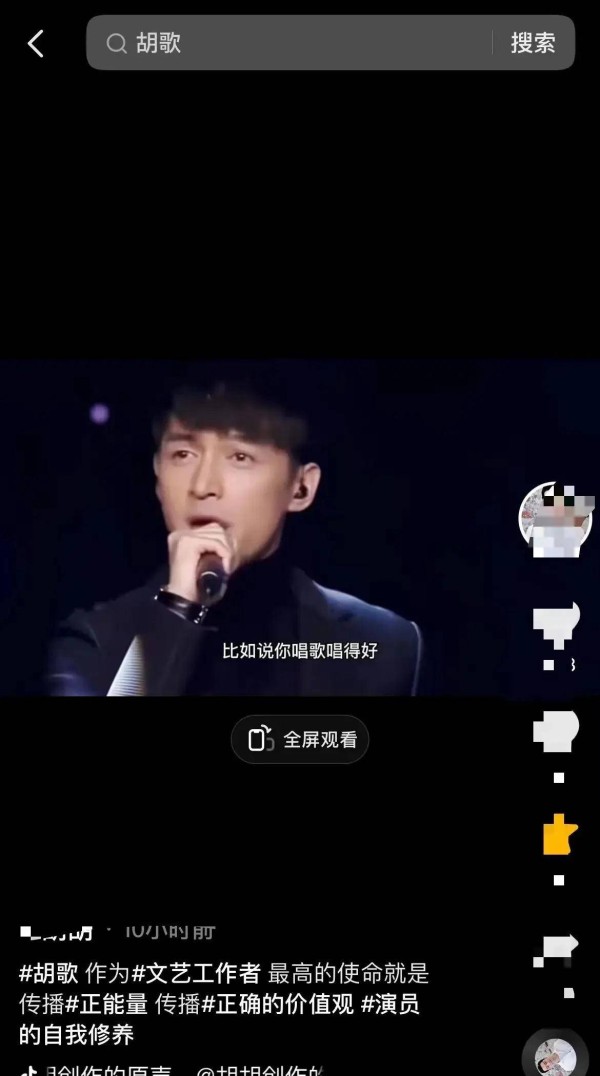This screenshot has height=1076, width=600.
Task: Pause the playing video
Action: [300, 527]
